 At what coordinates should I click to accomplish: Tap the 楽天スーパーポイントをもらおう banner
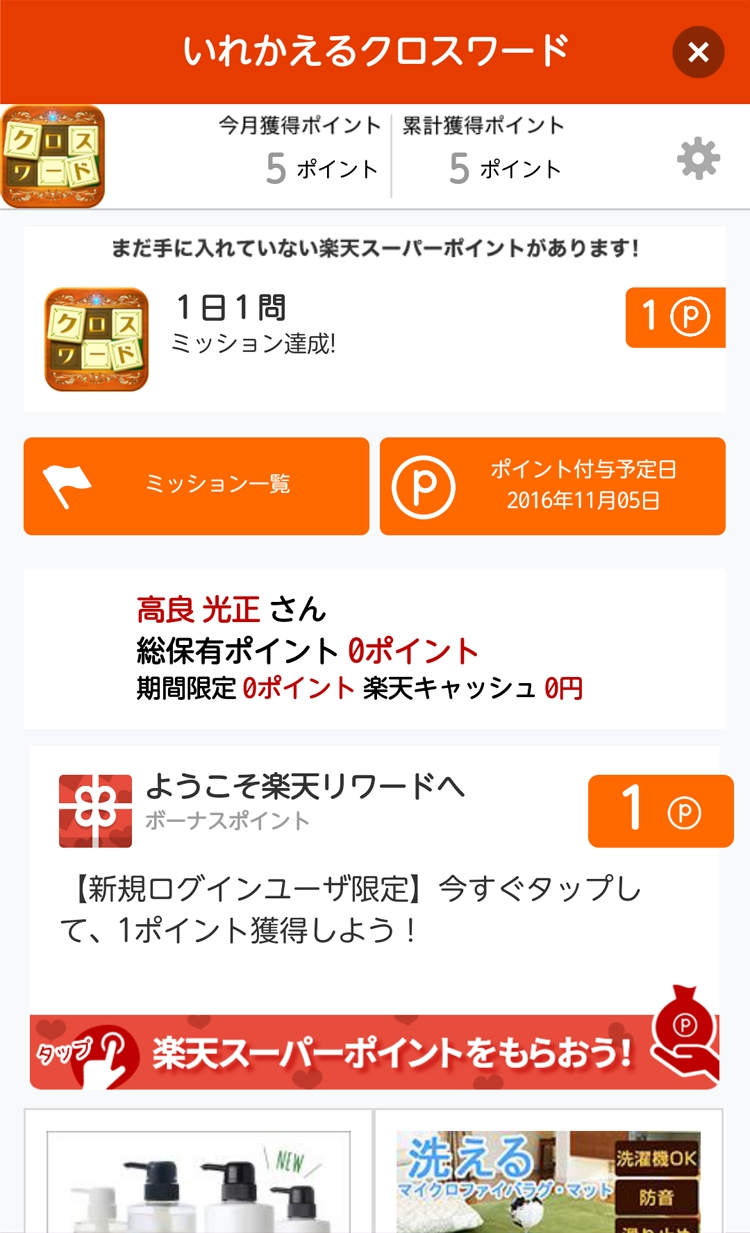(375, 1051)
